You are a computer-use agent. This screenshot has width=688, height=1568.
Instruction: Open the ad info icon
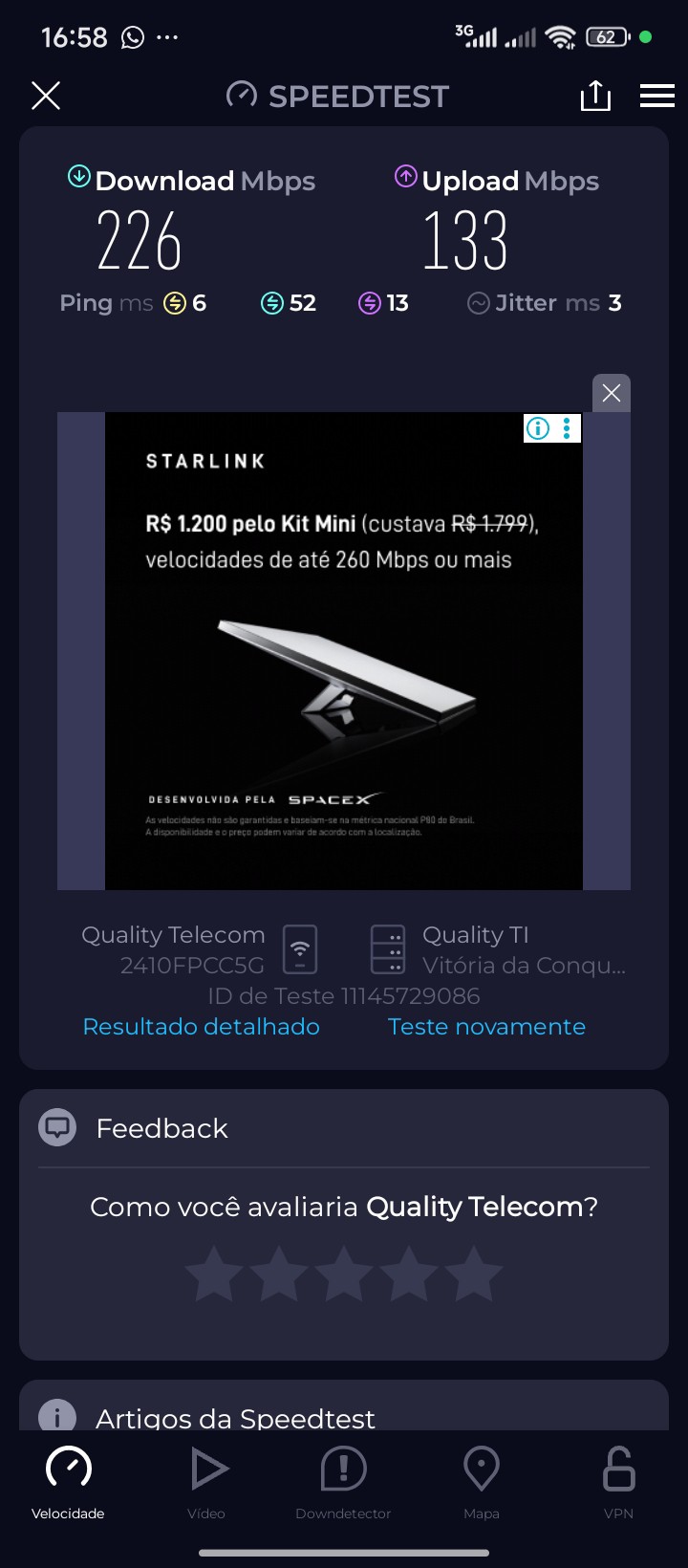539,428
